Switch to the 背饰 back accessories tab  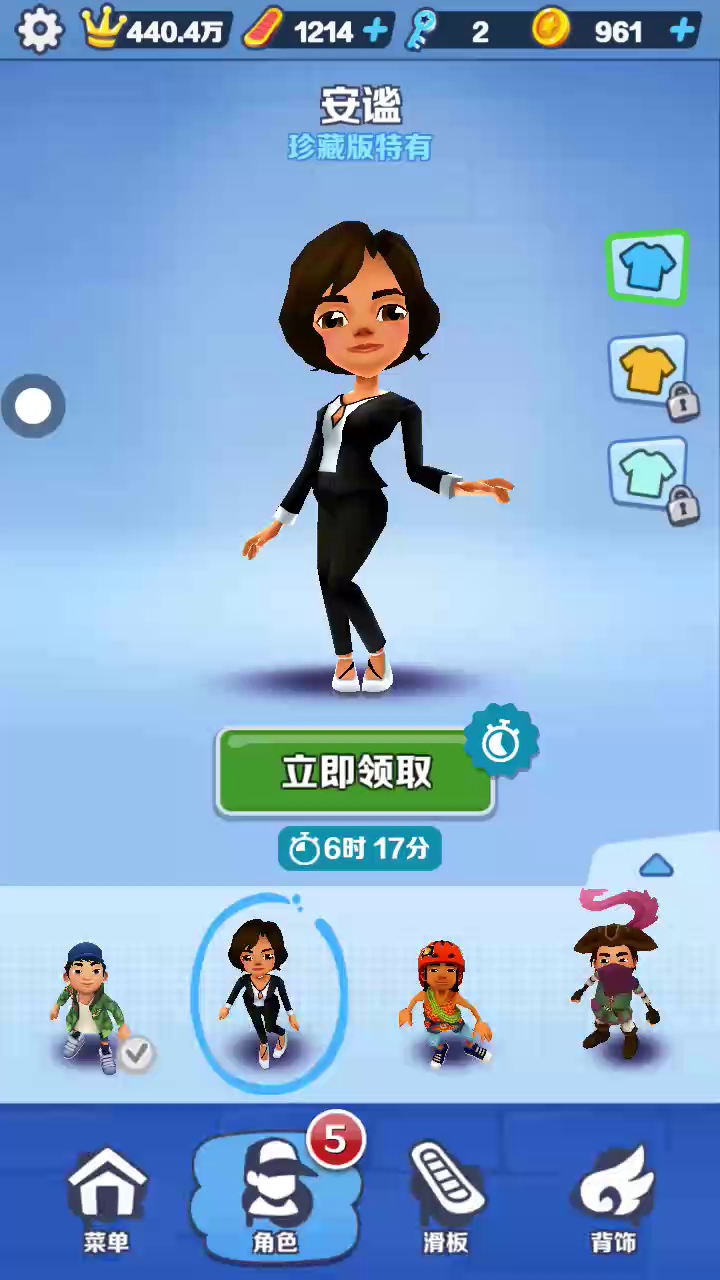pos(612,1198)
